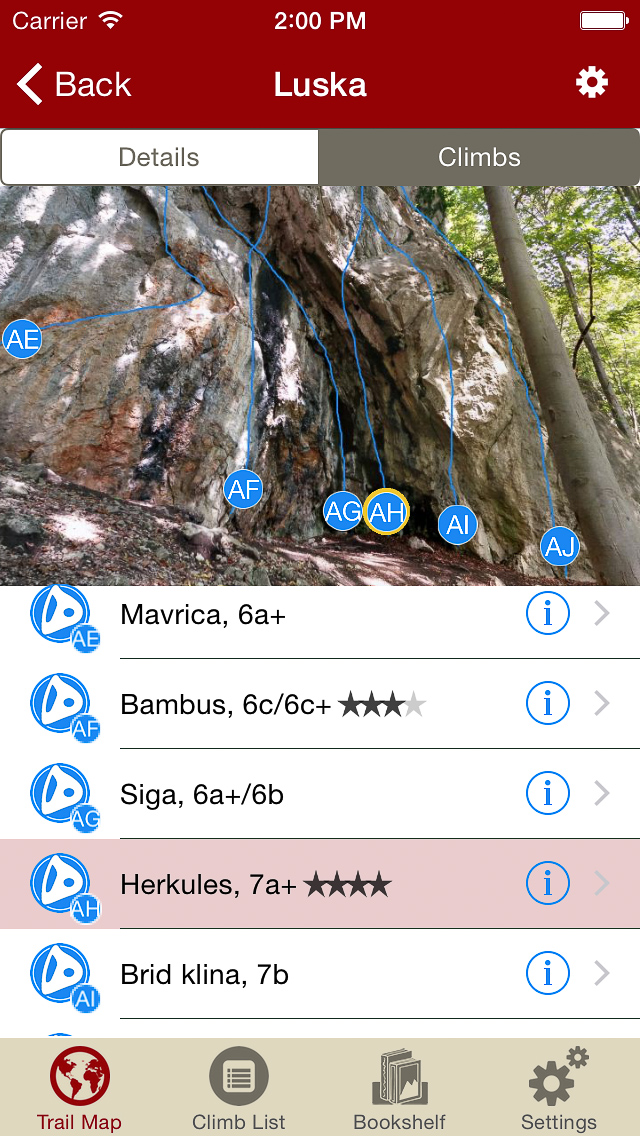
Task: Switch to the Details segment
Action: tap(160, 157)
